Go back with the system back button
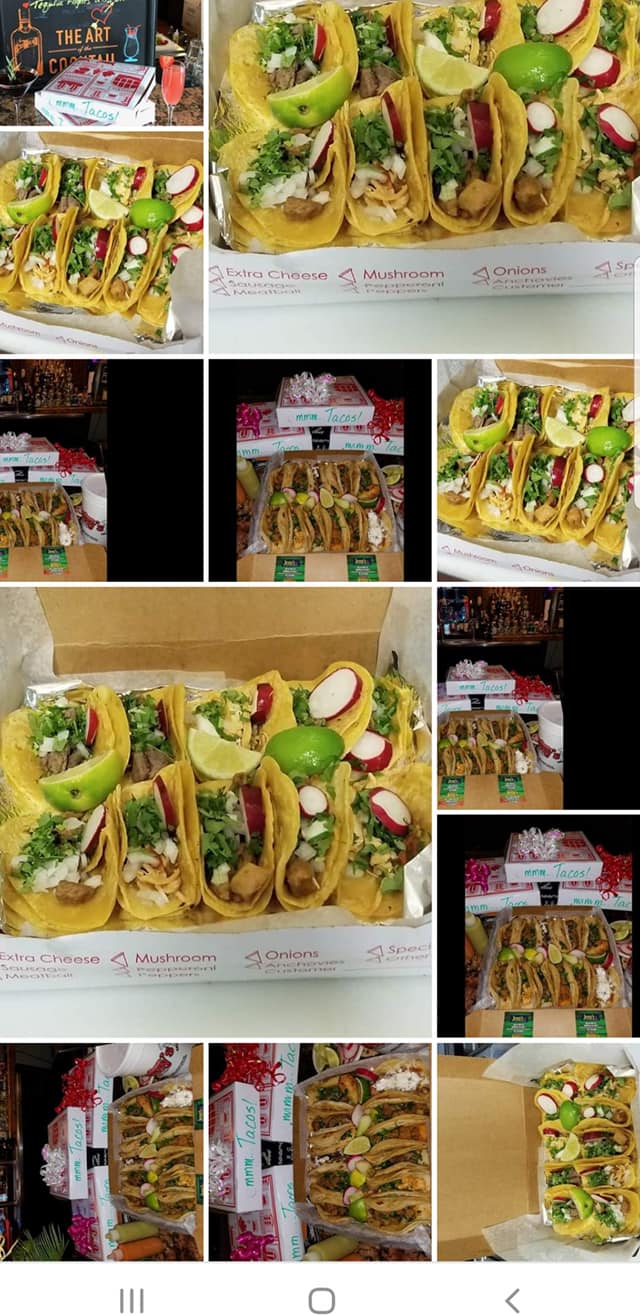The height and width of the screenshot is (1315, 640). tap(512, 1299)
